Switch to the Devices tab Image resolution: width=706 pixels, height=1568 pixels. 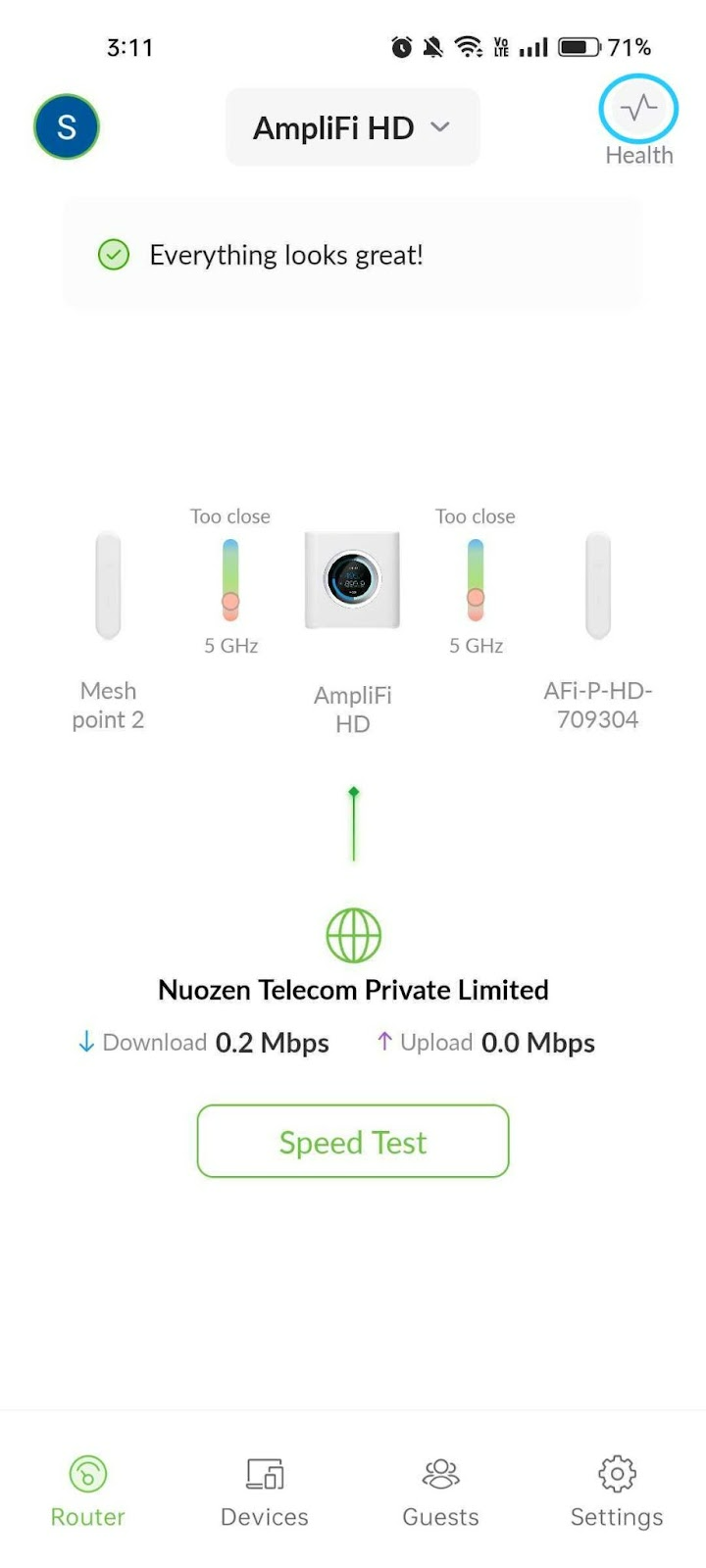[265, 1493]
